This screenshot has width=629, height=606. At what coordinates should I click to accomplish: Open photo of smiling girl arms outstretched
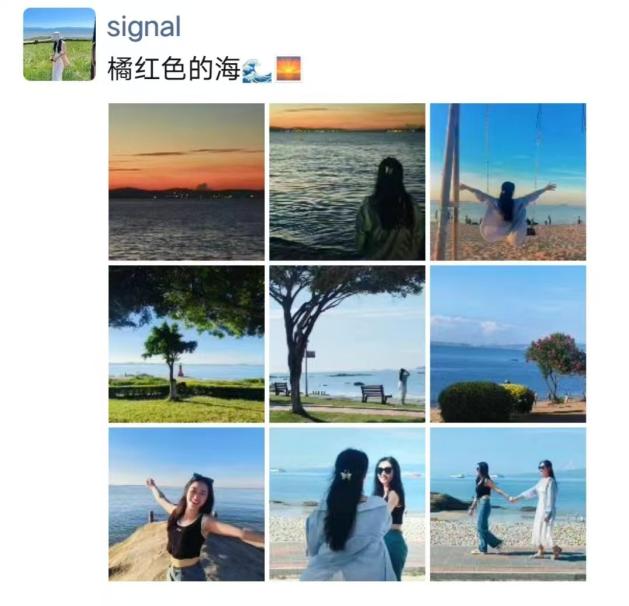186,504
